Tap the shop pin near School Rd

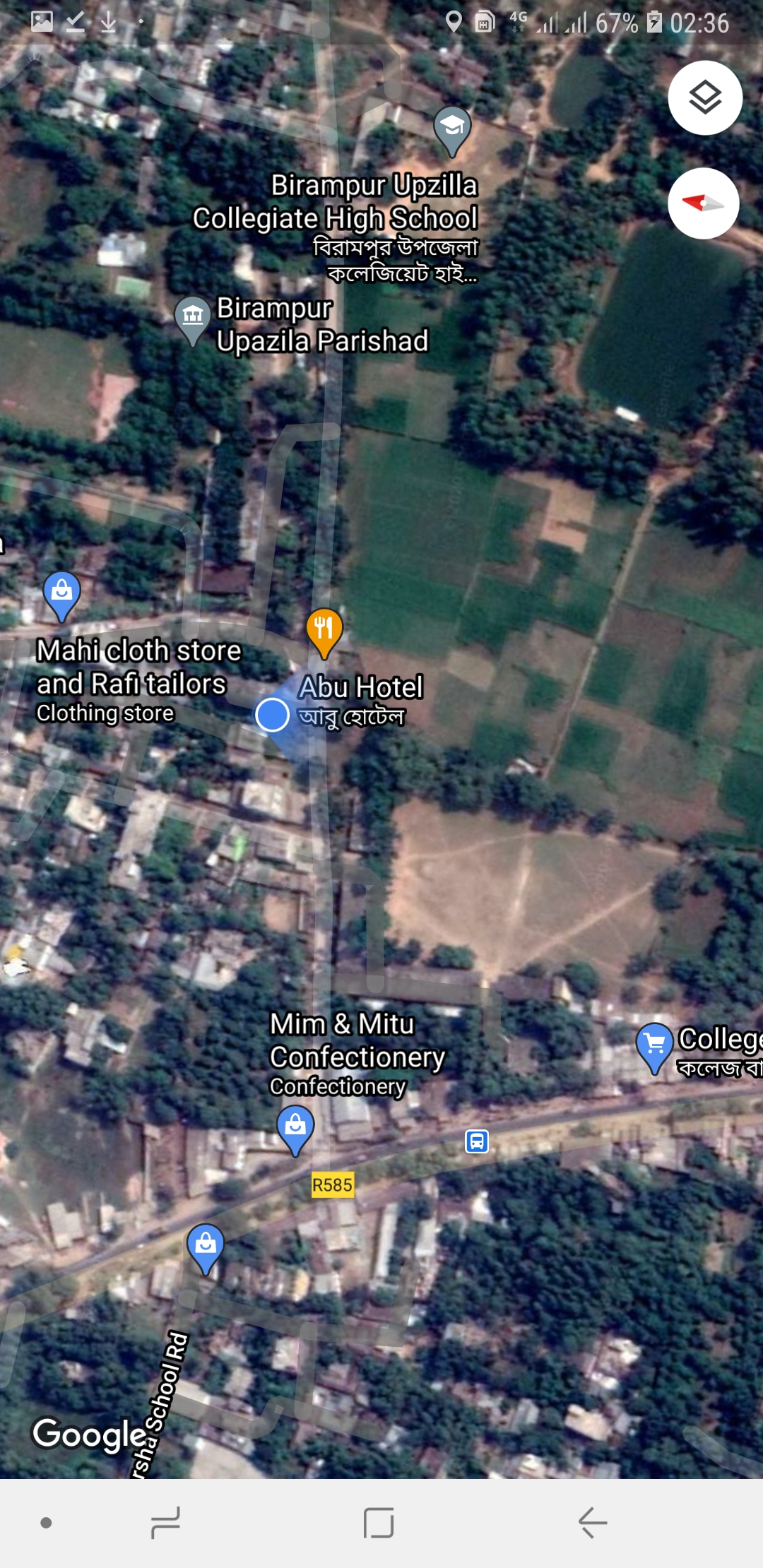tap(206, 1246)
